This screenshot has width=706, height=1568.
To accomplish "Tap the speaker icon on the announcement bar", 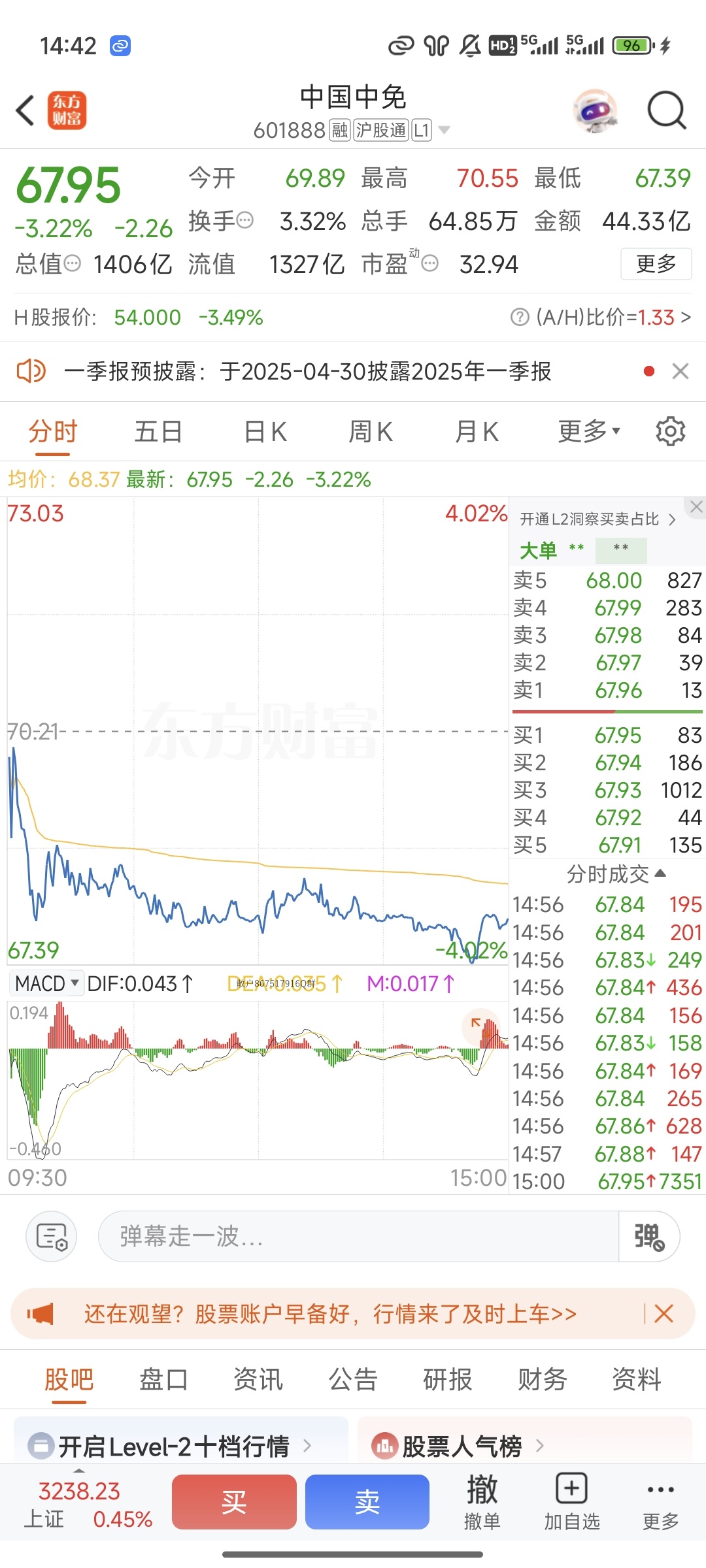I will click(x=29, y=371).
